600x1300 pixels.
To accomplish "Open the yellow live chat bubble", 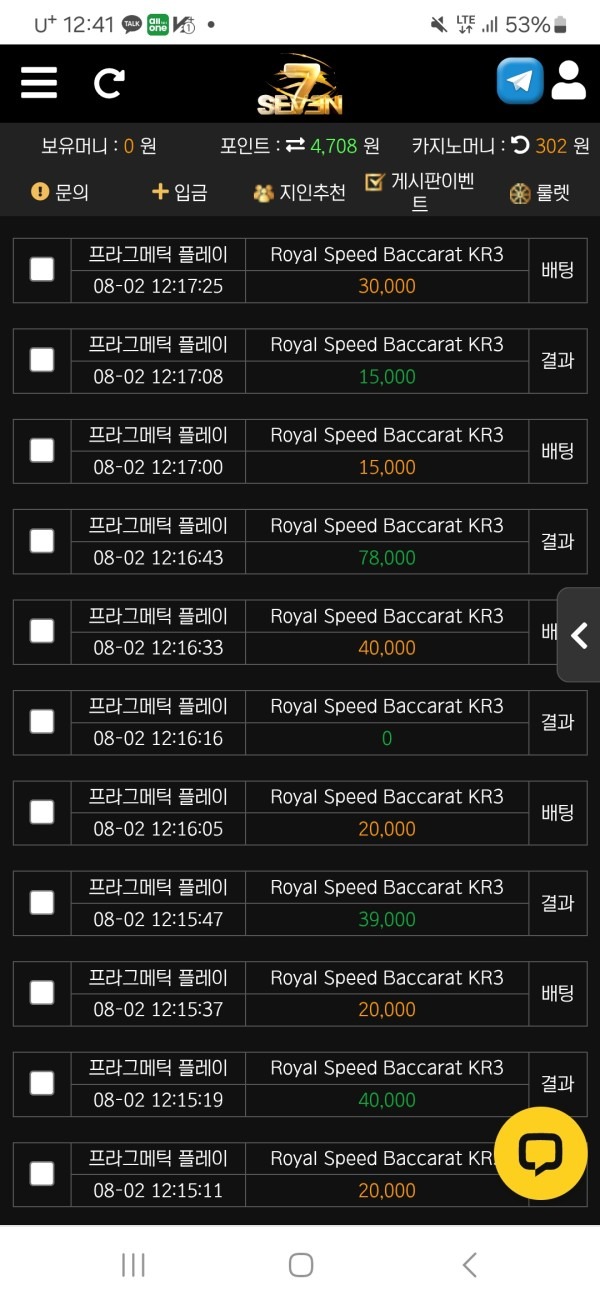I will pyautogui.click(x=541, y=1153).
